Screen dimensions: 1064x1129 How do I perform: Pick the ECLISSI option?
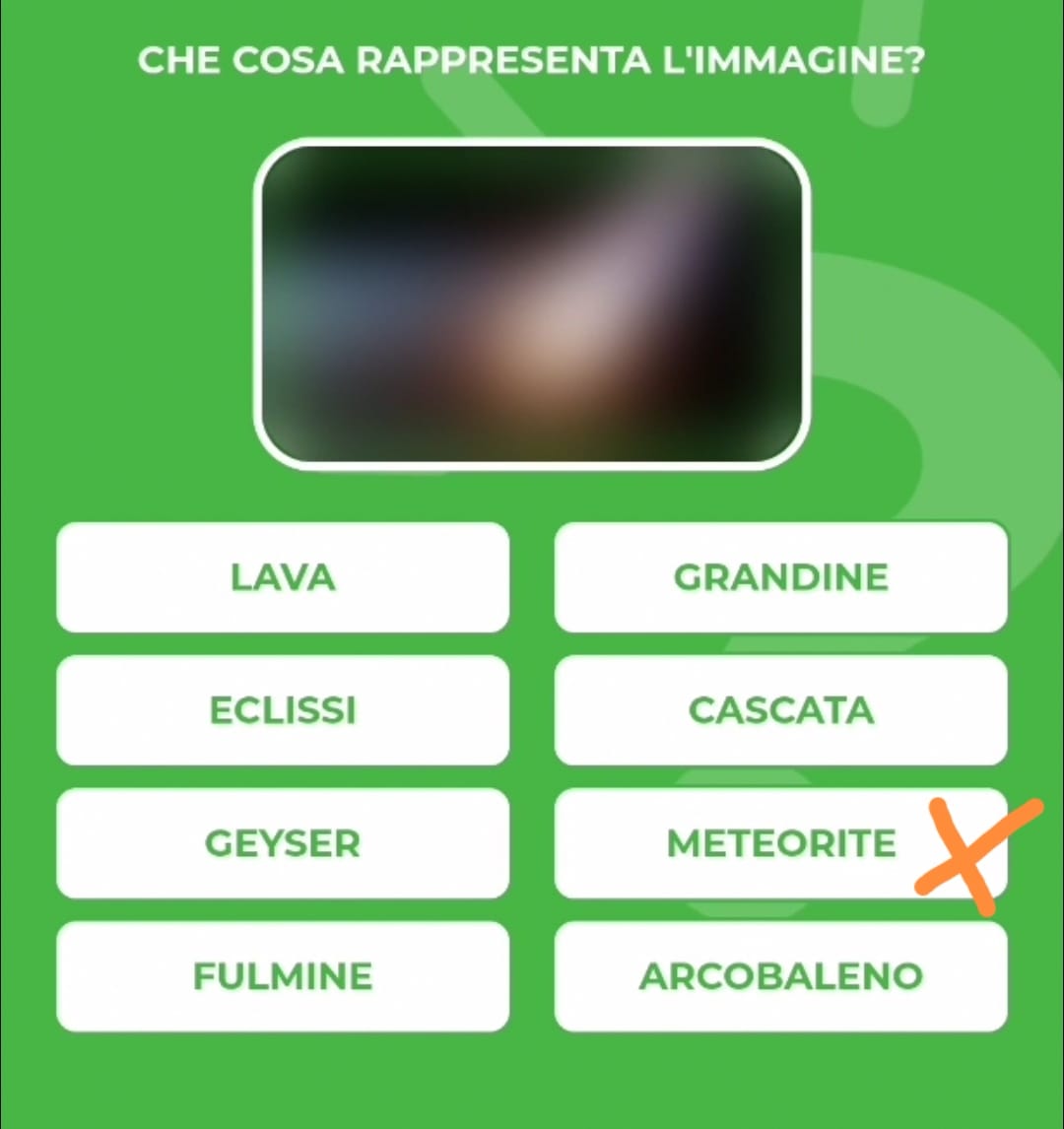283,710
